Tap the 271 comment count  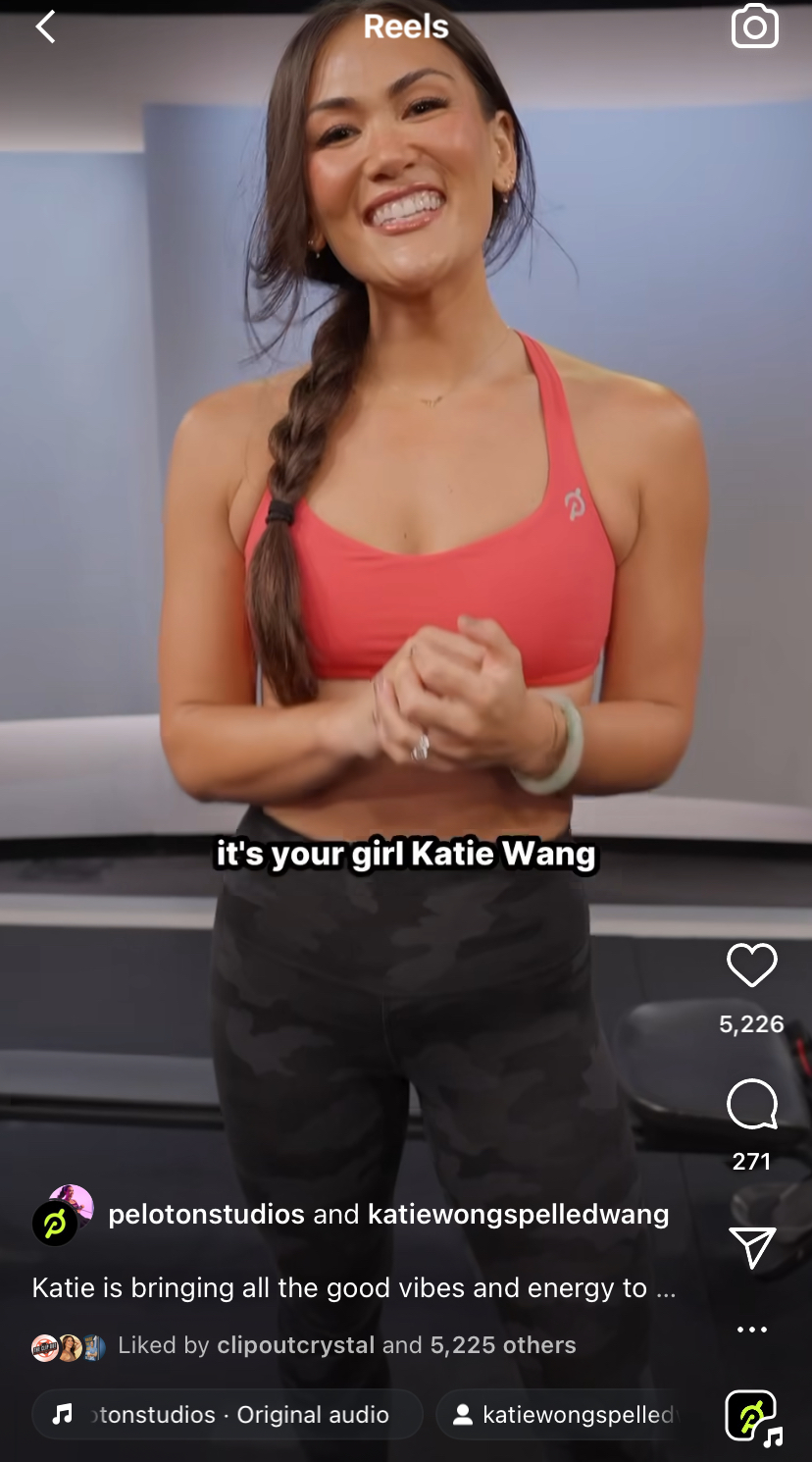tap(751, 1161)
